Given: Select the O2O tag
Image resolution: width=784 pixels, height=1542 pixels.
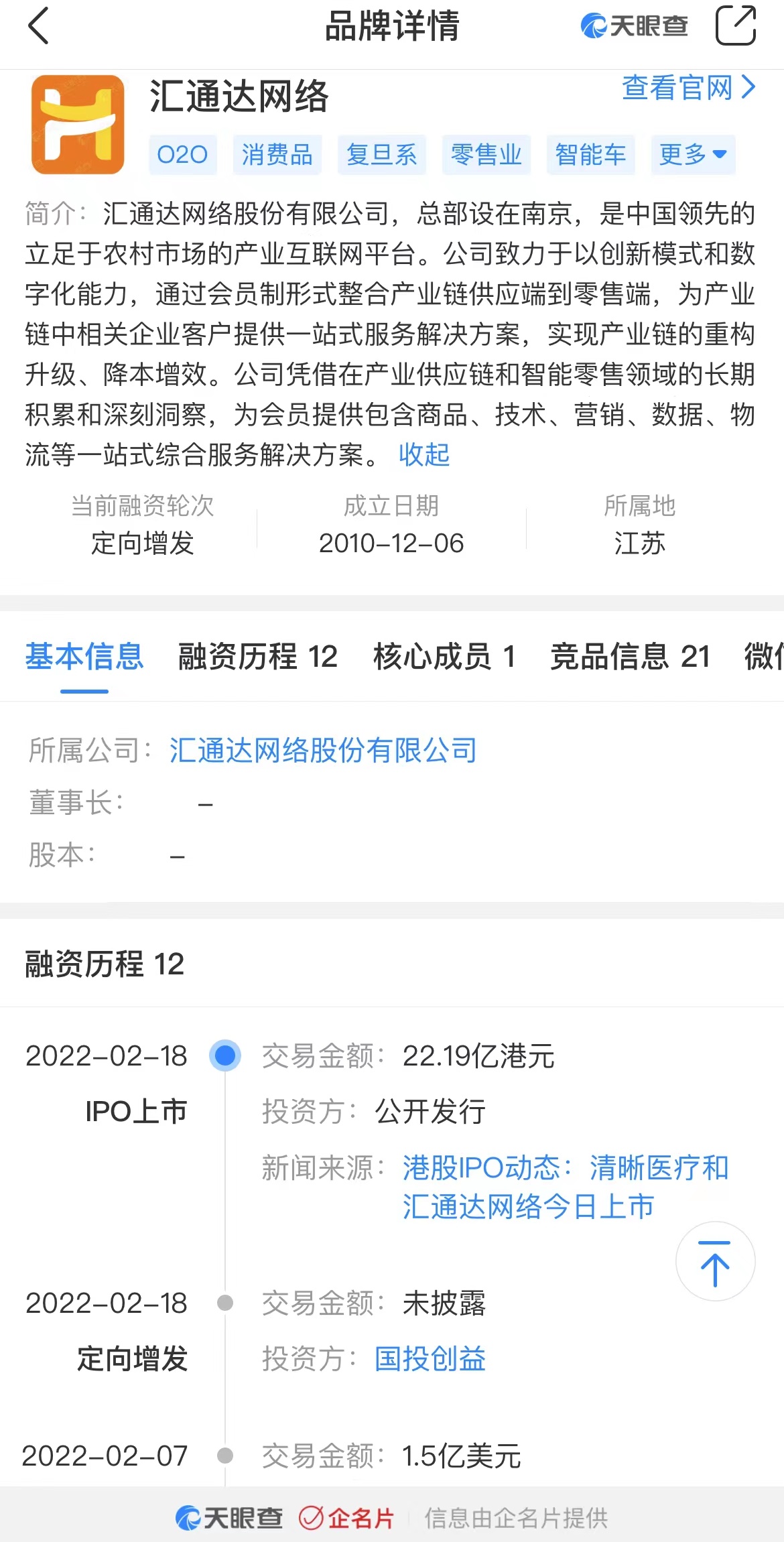Looking at the screenshot, I should click(x=182, y=155).
